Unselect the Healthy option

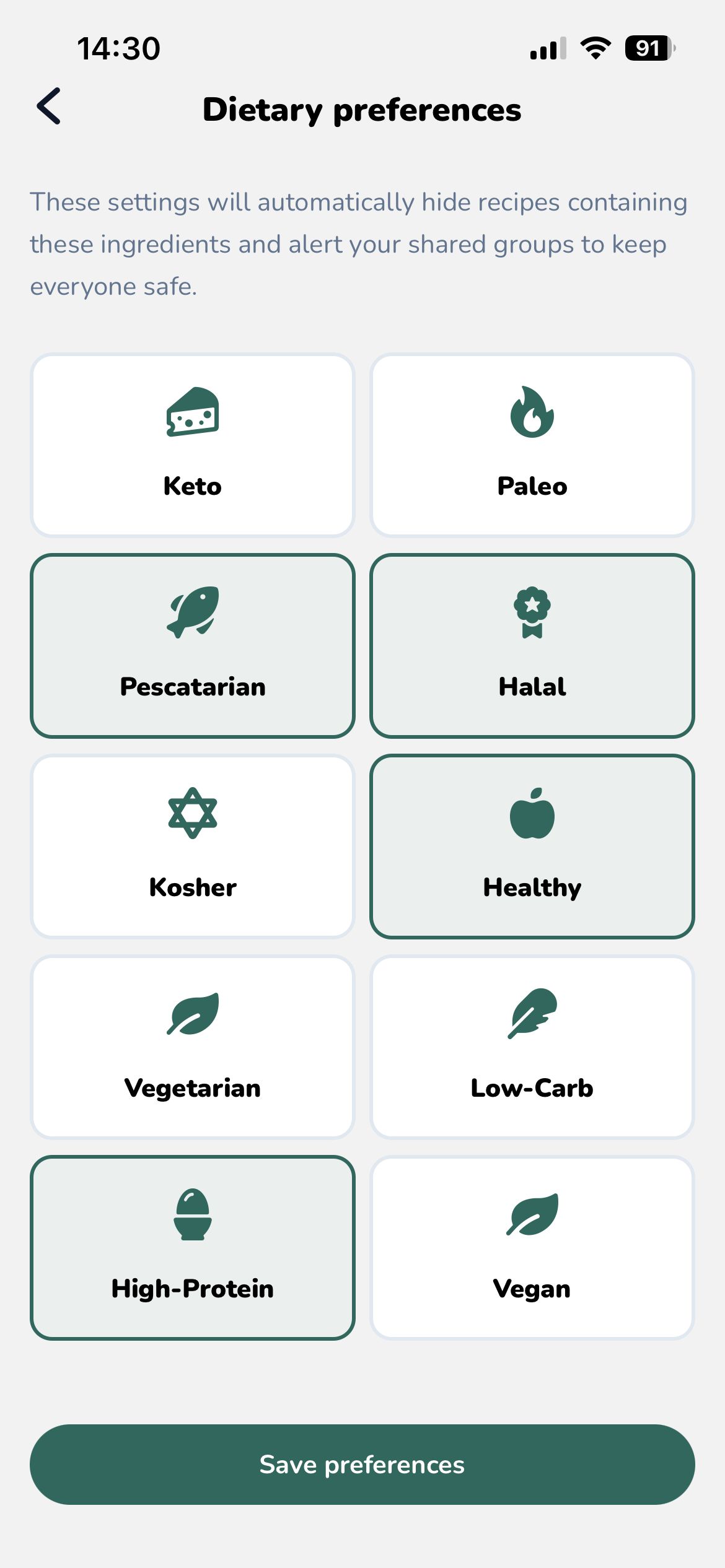pyautogui.click(x=532, y=847)
